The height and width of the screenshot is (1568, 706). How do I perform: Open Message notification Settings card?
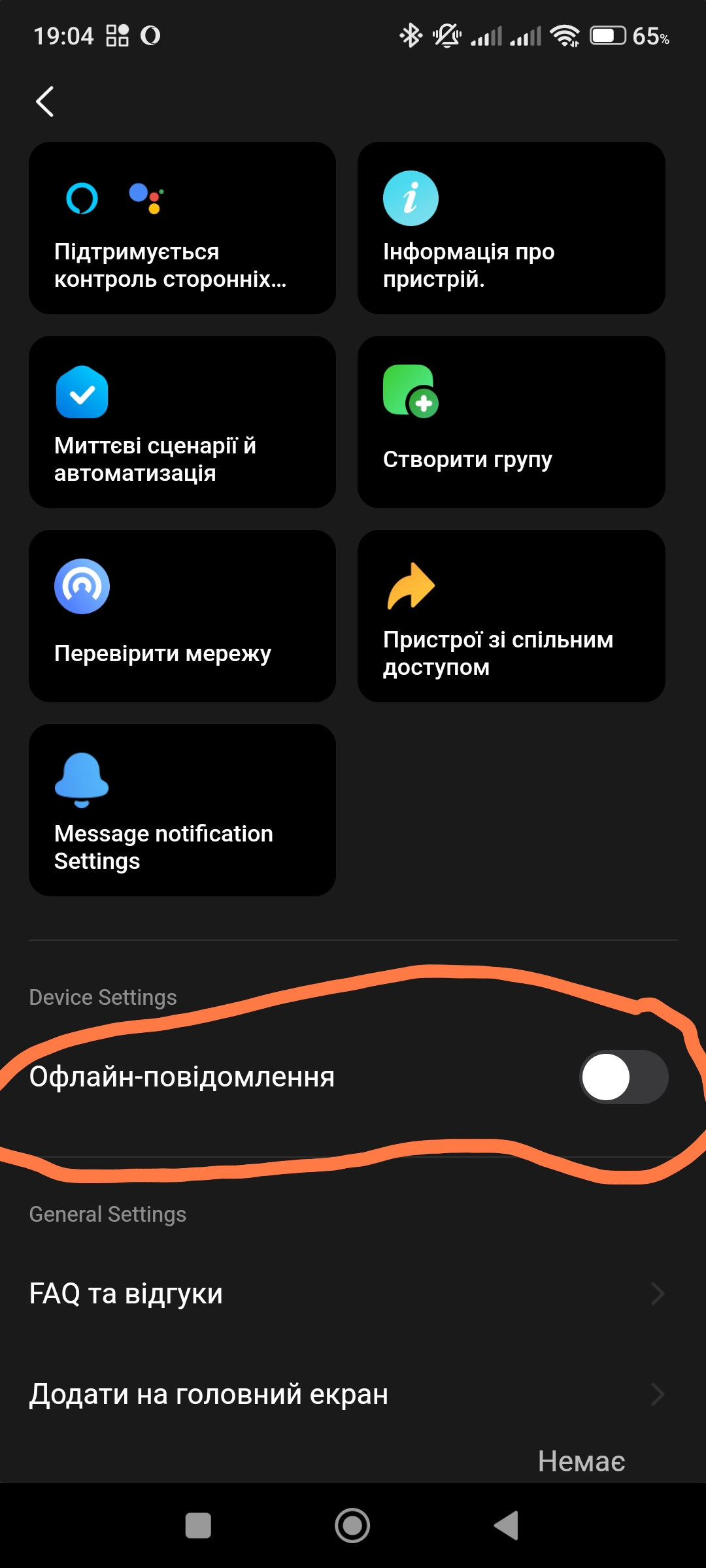click(x=182, y=810)
